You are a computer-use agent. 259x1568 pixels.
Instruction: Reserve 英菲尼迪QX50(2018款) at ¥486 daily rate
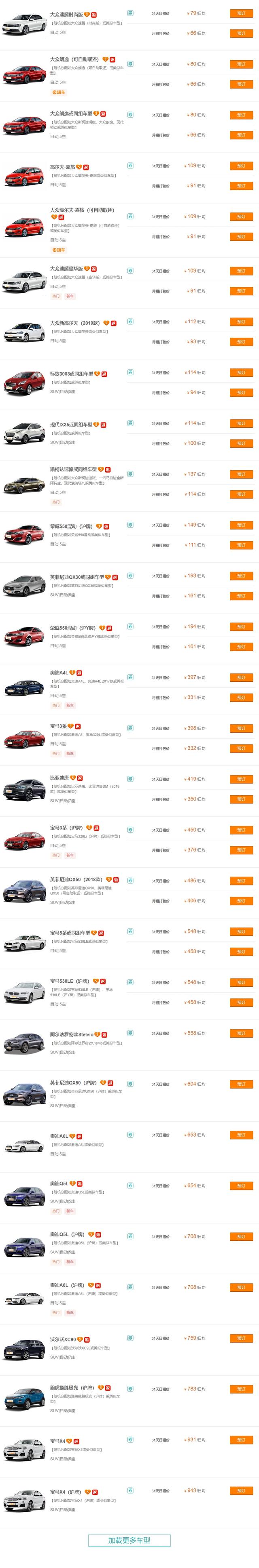pos(241,881)
